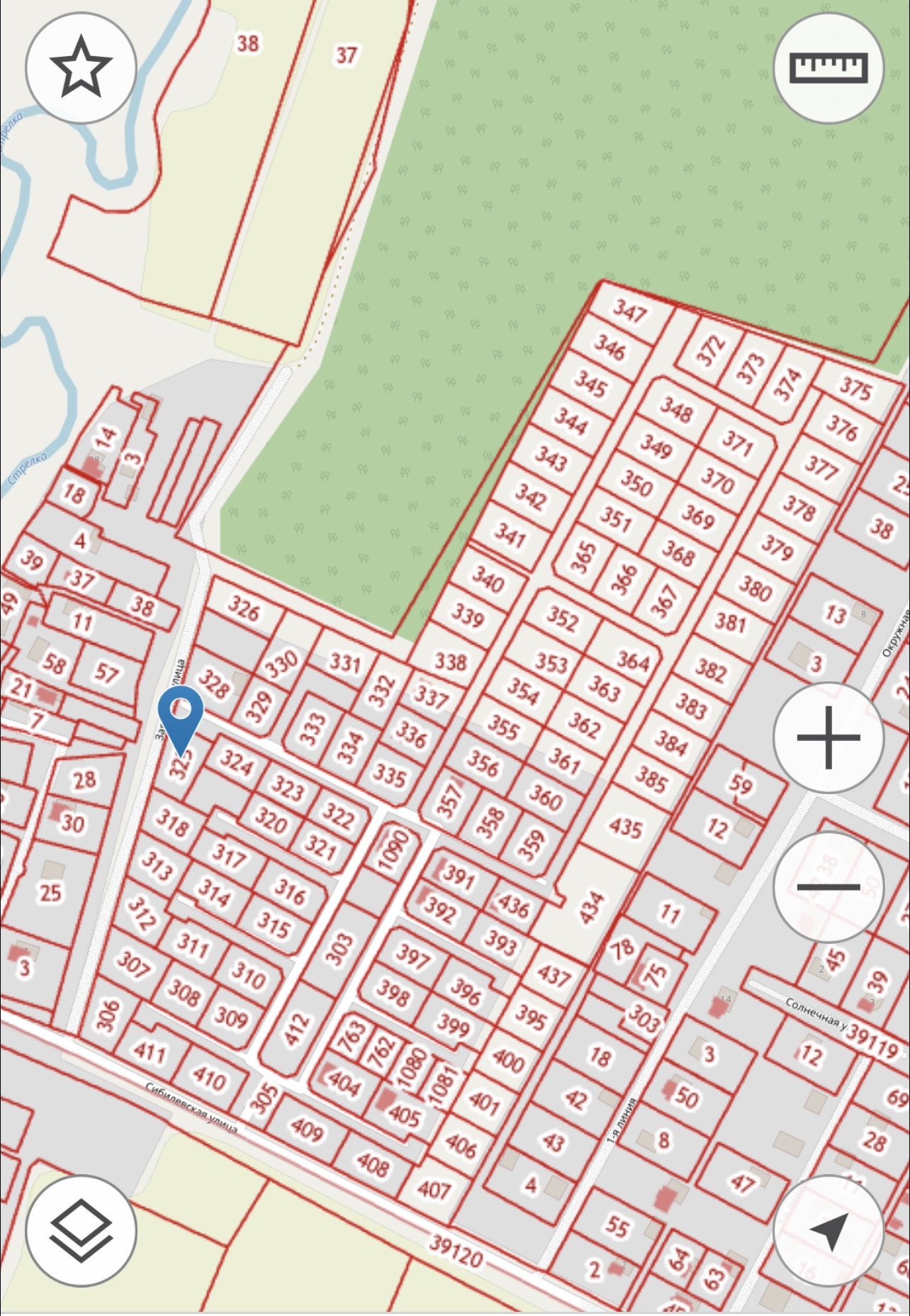Viewport: 910px width, 1316px height.
Task: Open the map layers selector
Action: click(x=81, y=1230)
